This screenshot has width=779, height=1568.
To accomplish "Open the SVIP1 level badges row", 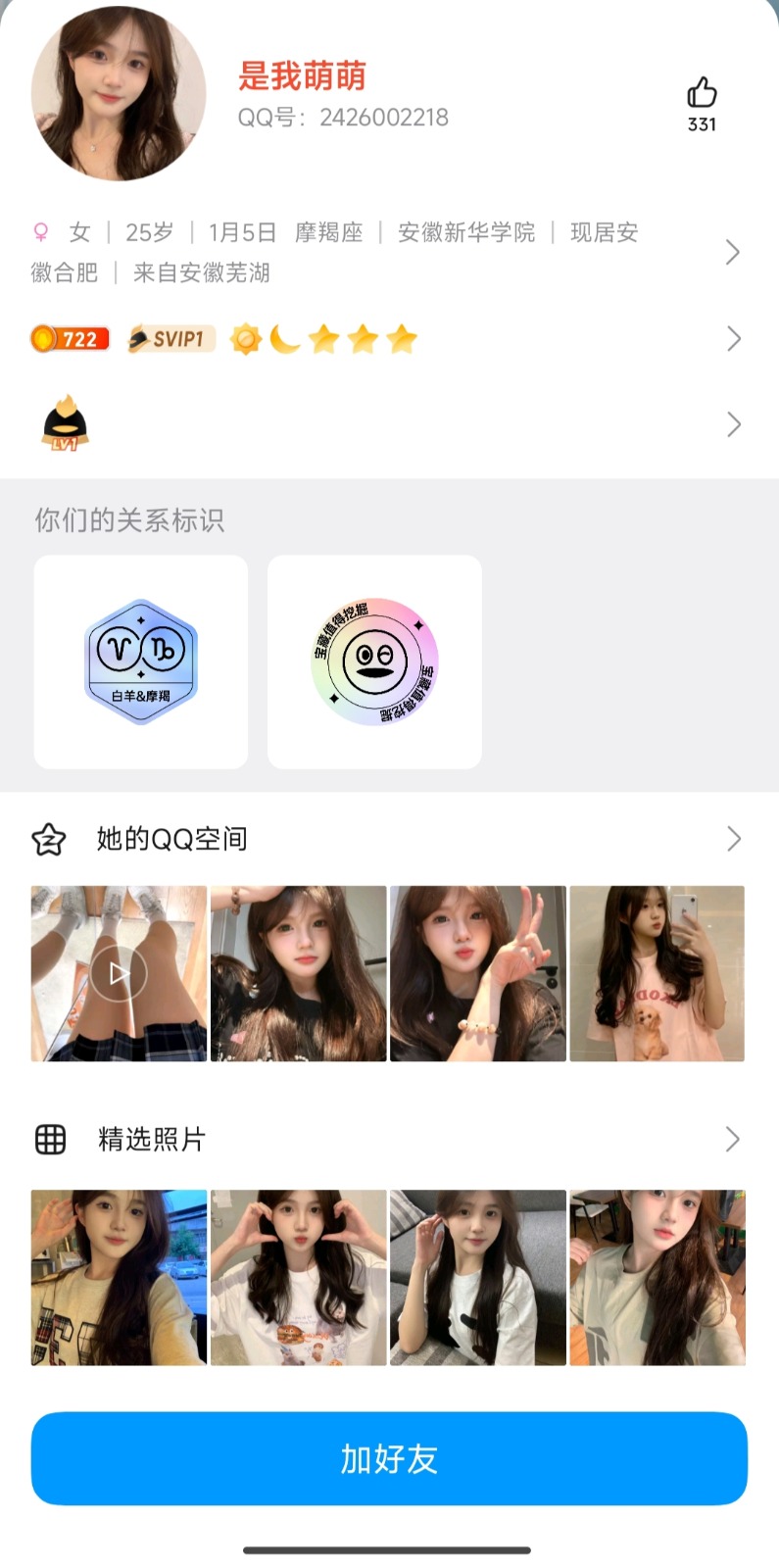I will pos(732,339).
